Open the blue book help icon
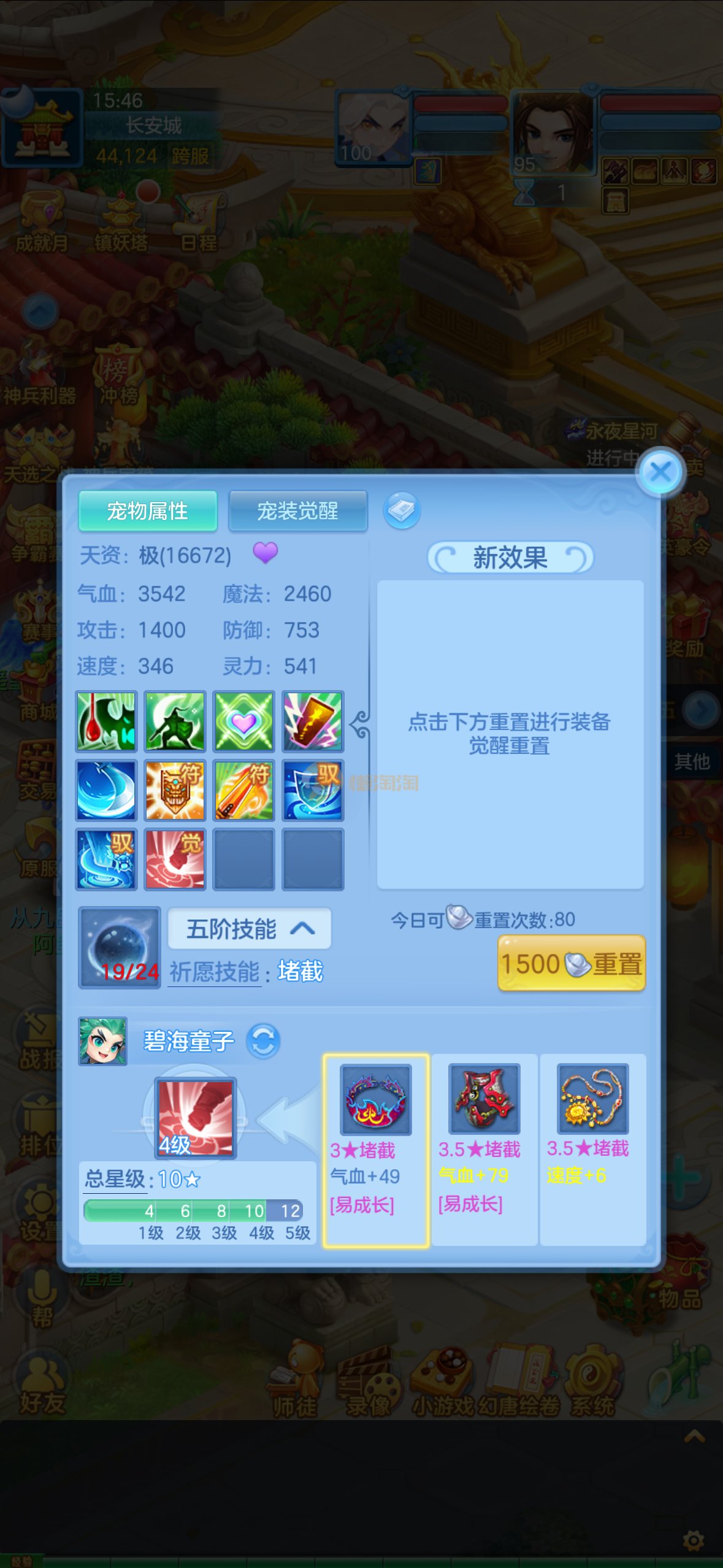Viewport: 723px width, 1568px height. point(402,510)
